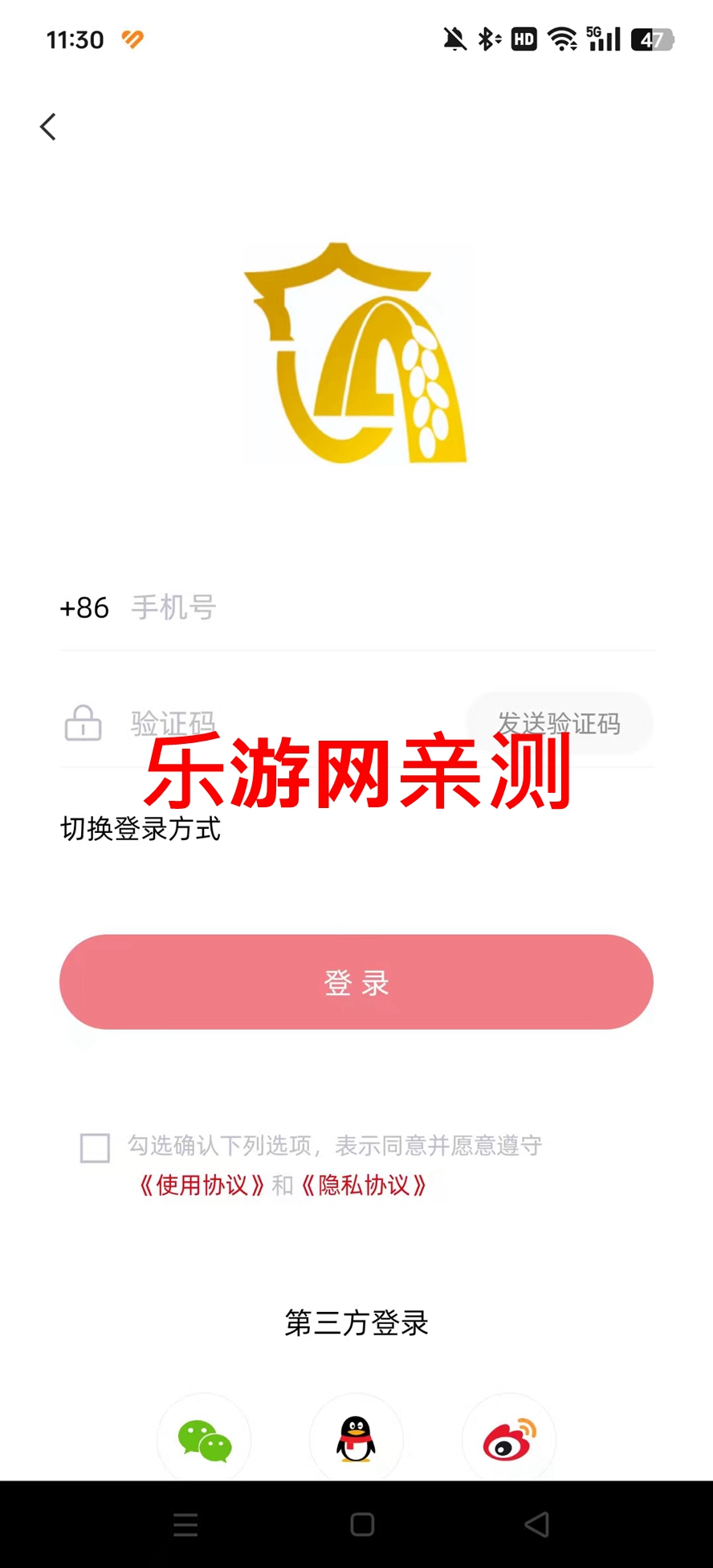Open the 隐私协议 privacy agreement
The width and height of the screenshot is (713, 1568).
pos(364,1185)
